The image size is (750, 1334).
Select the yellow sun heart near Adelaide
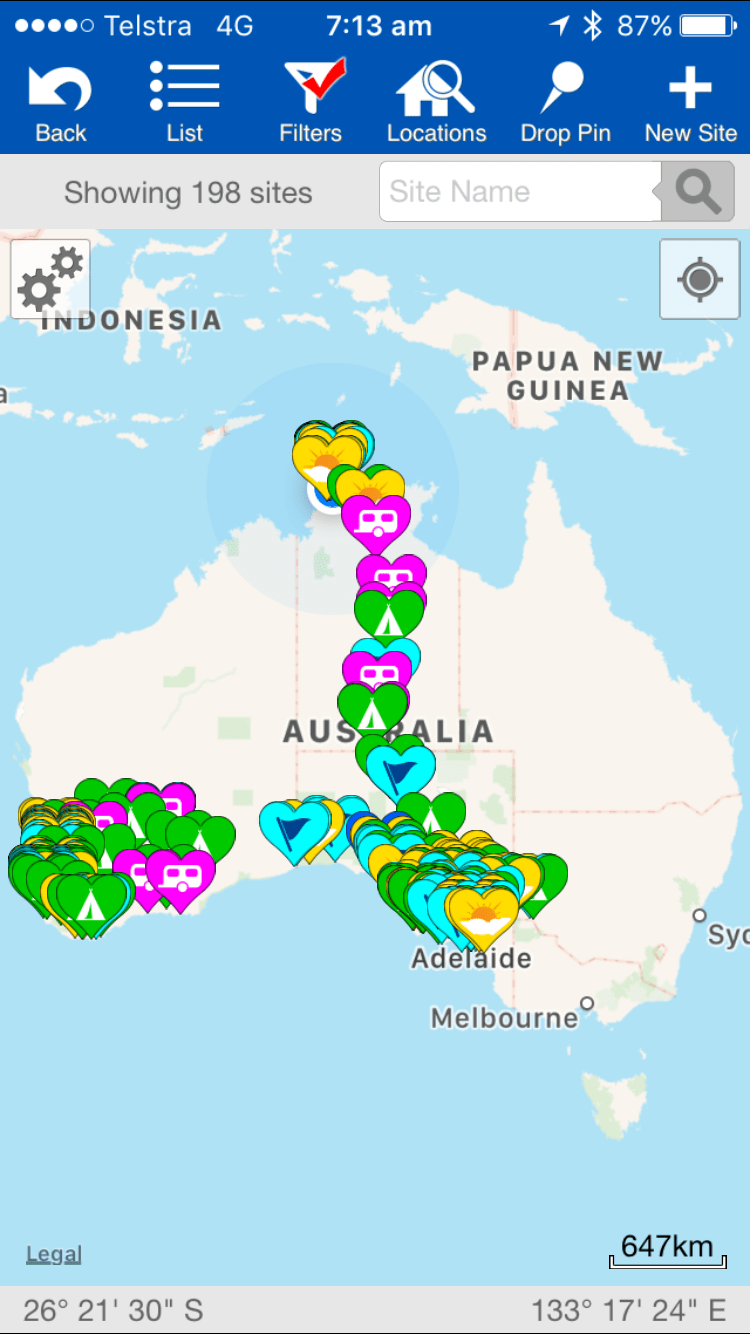[483, 913]
